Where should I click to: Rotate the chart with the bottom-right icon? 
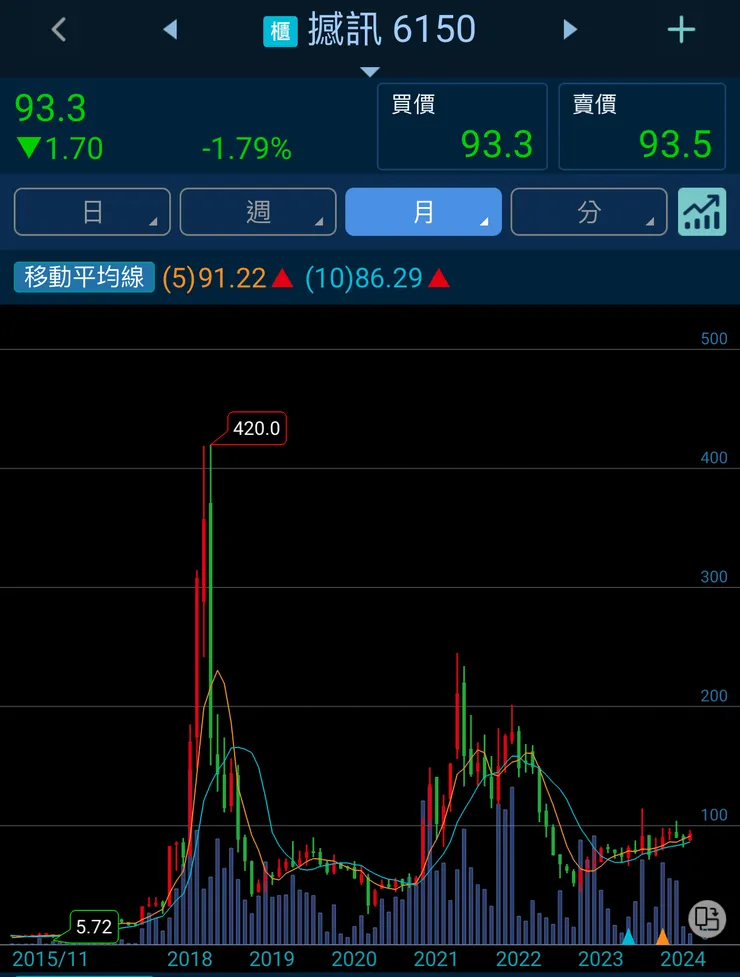[x=706, y=917]
